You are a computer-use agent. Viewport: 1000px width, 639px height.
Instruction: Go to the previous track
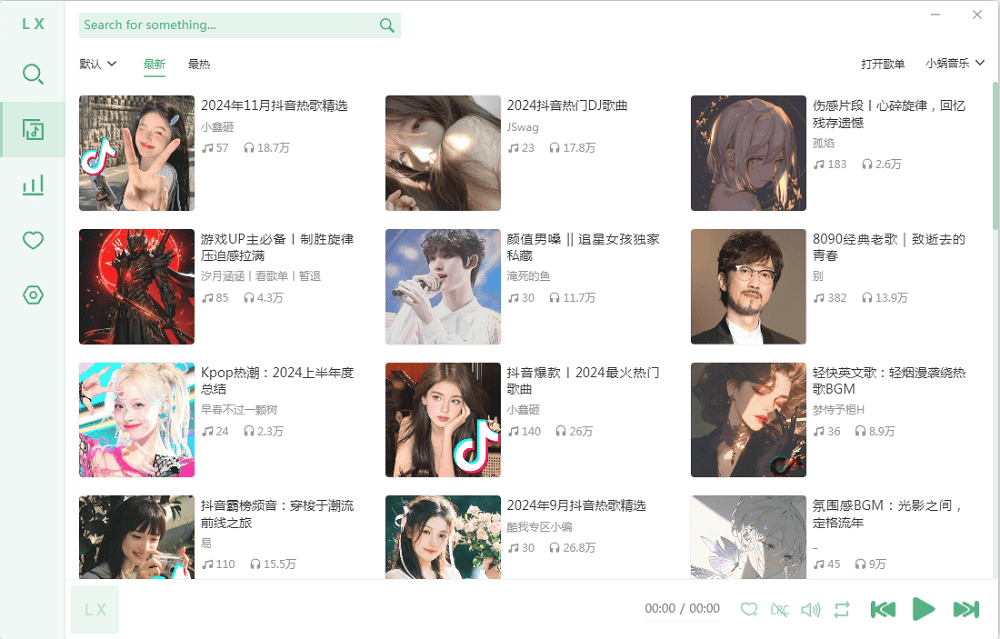[x=882, y=609]
